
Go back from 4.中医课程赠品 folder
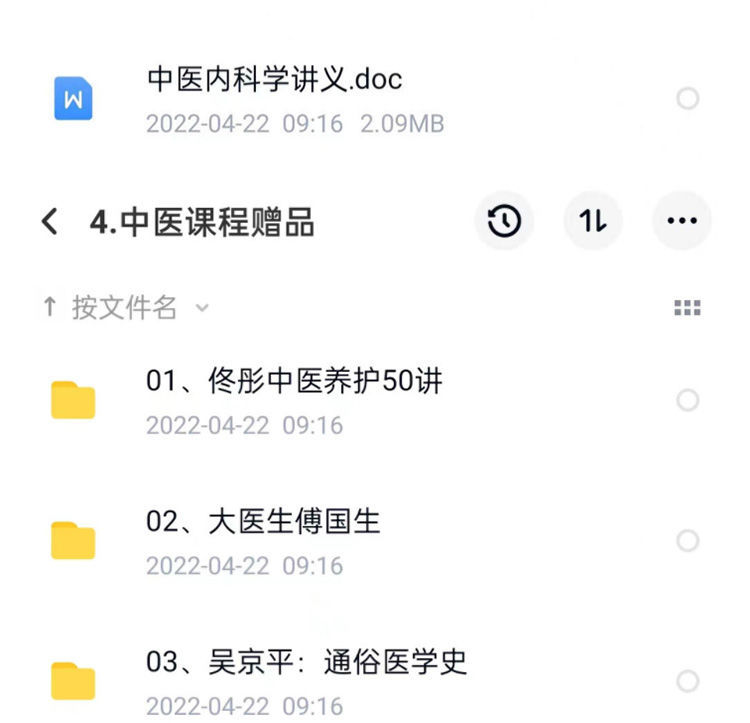pyautogui.click(x=50, y=221)
